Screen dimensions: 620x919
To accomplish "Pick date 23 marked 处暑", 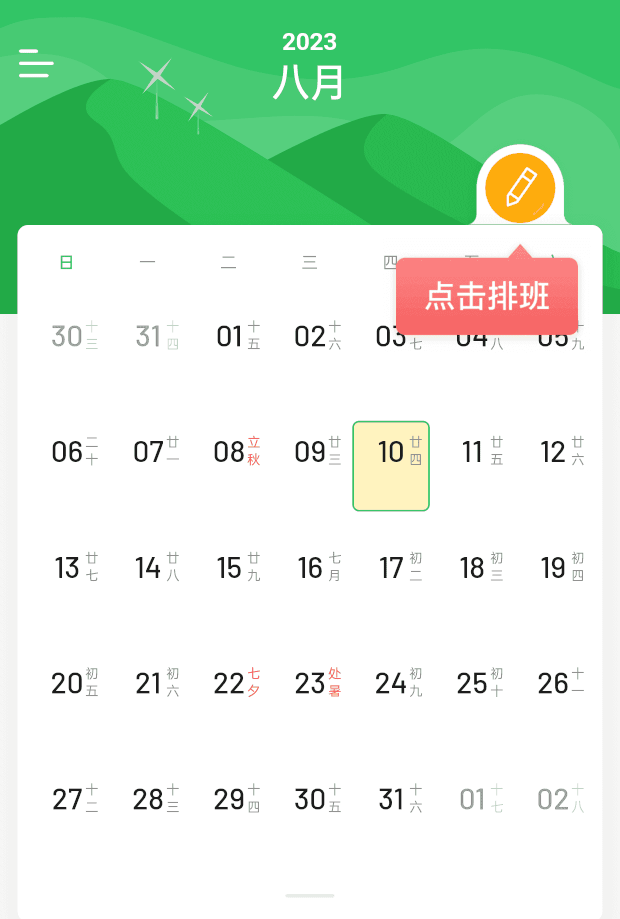I will [317, 683].
